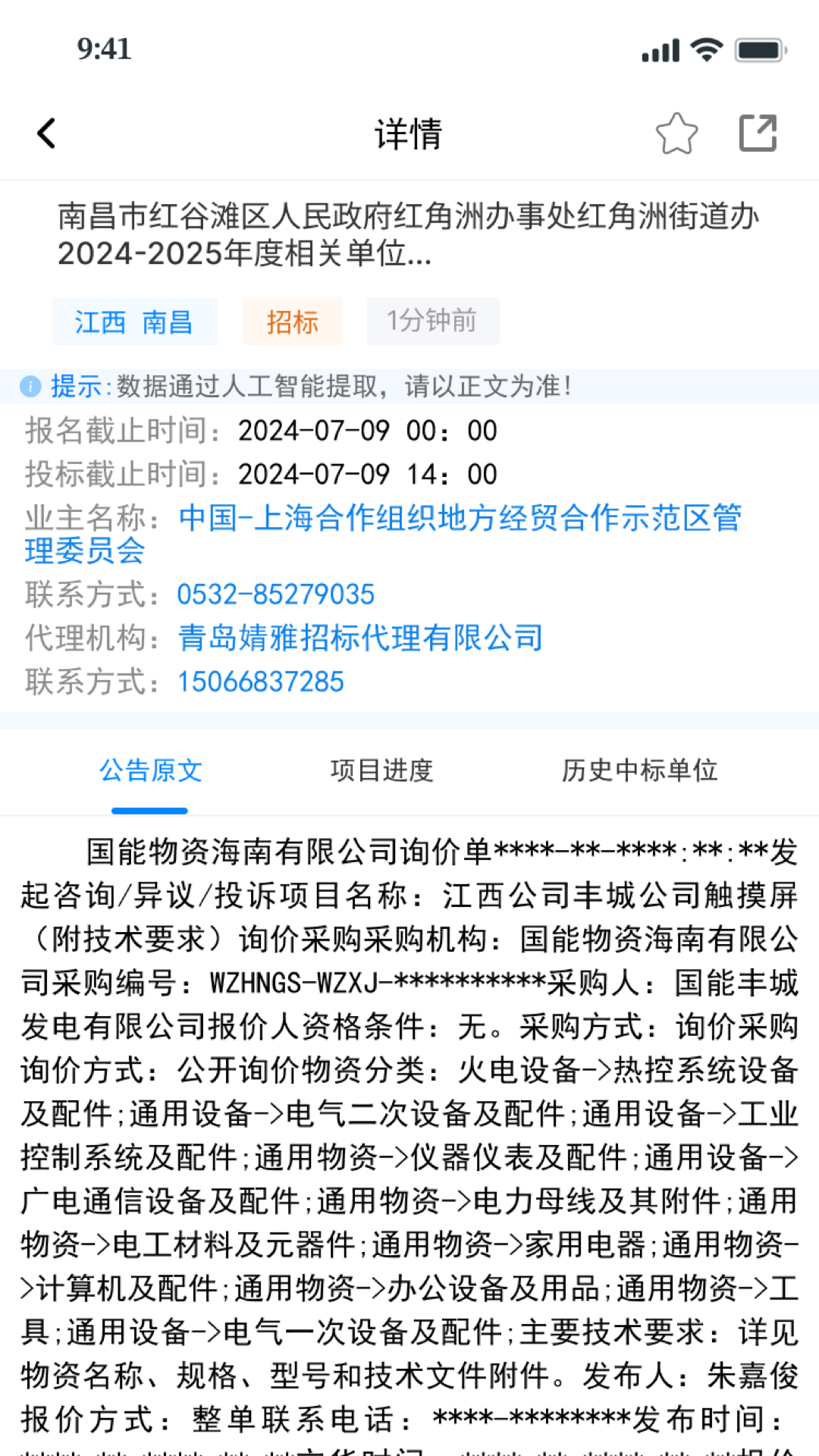Favorite this tender with the star icon

pyautogui.click(x=676, y=133)
